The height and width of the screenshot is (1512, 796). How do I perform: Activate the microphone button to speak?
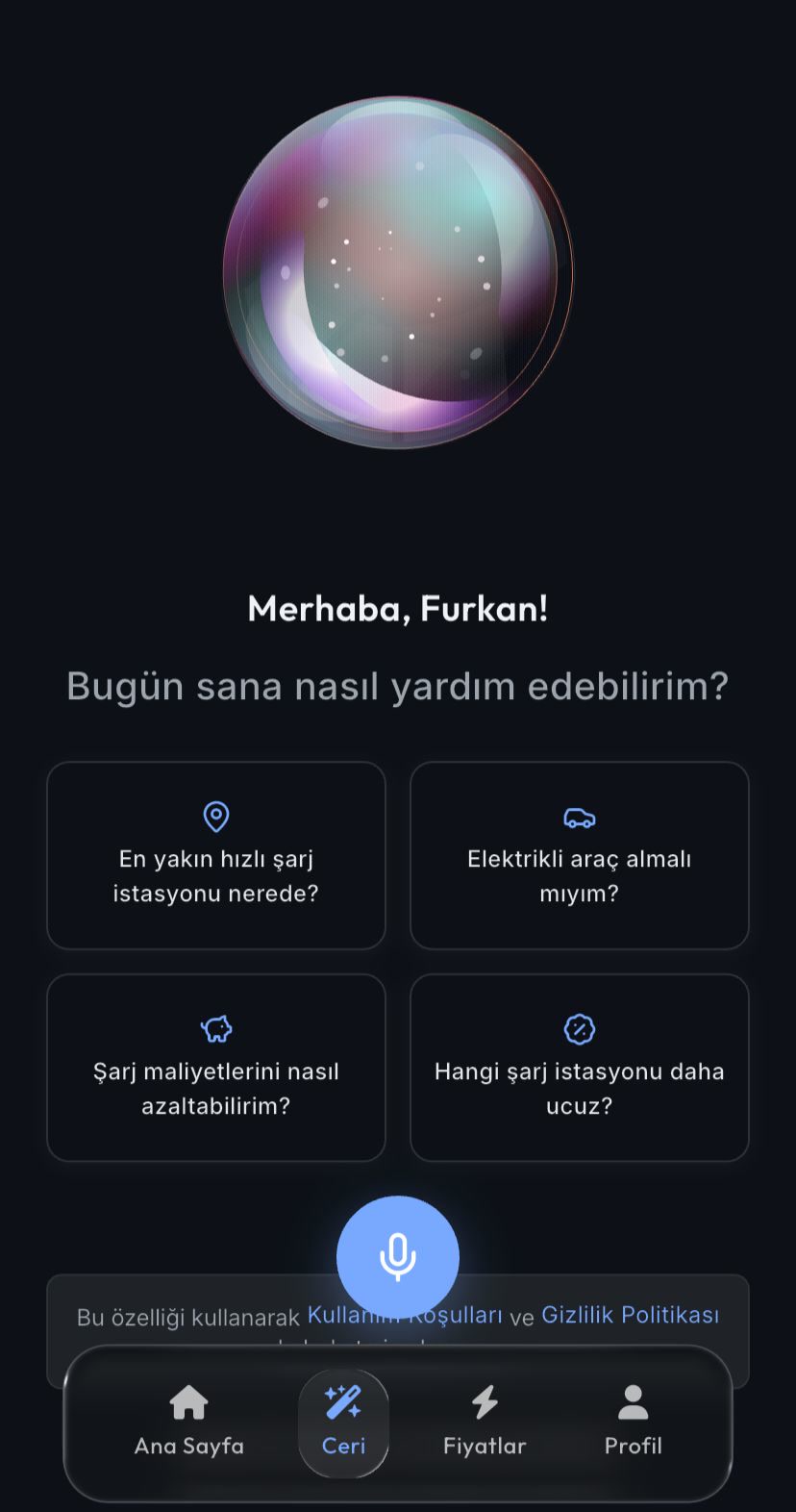[x=398, y=1257]
